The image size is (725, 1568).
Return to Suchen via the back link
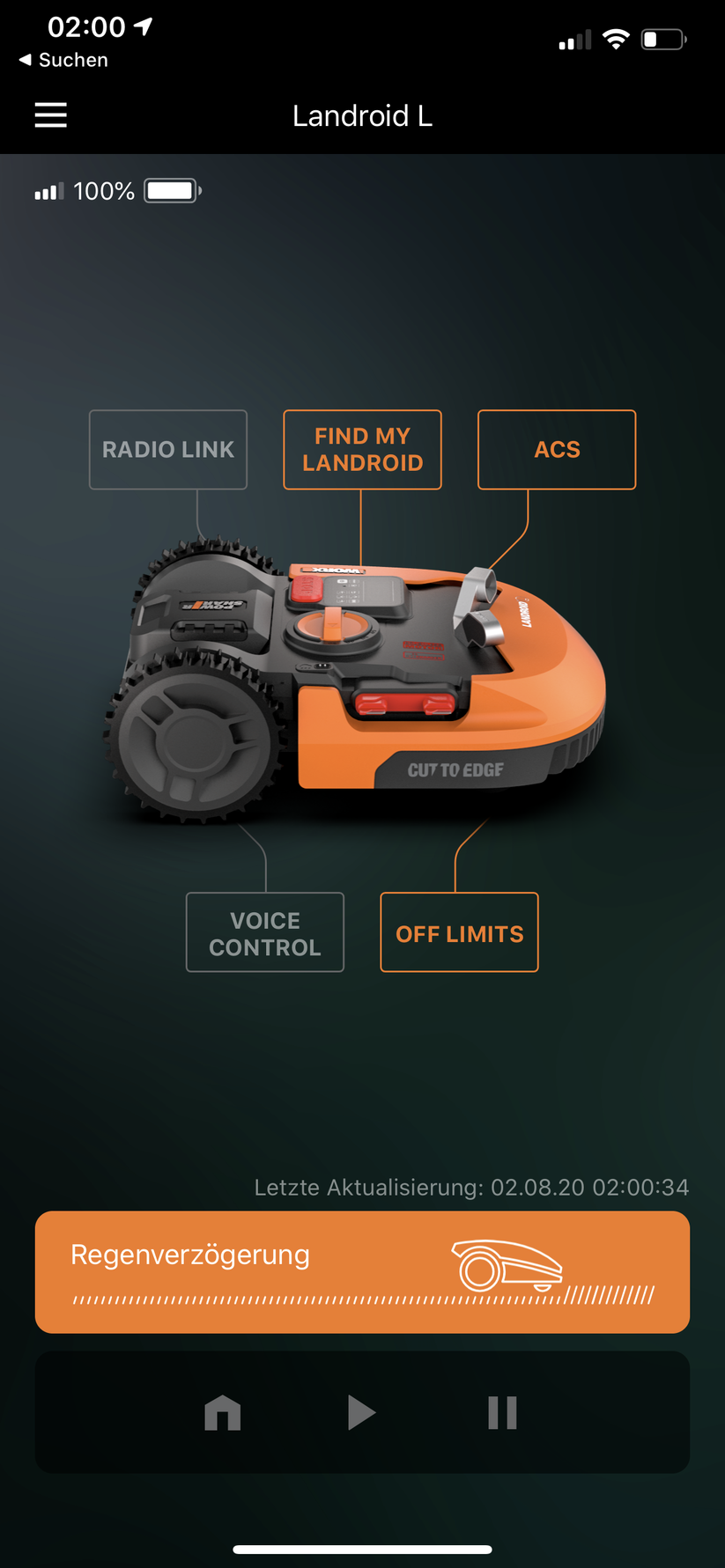coord(62,60)
